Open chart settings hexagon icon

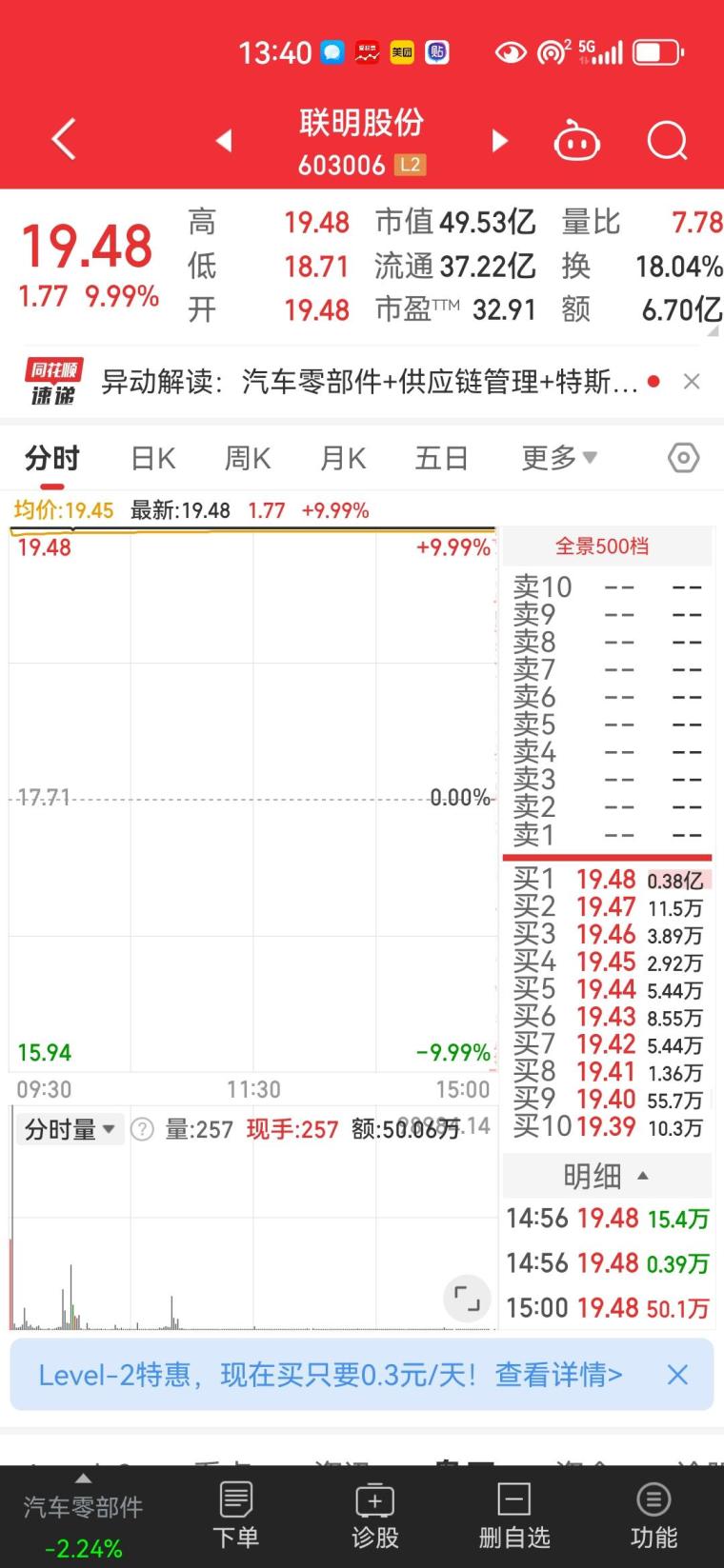[x=683, y=458]
